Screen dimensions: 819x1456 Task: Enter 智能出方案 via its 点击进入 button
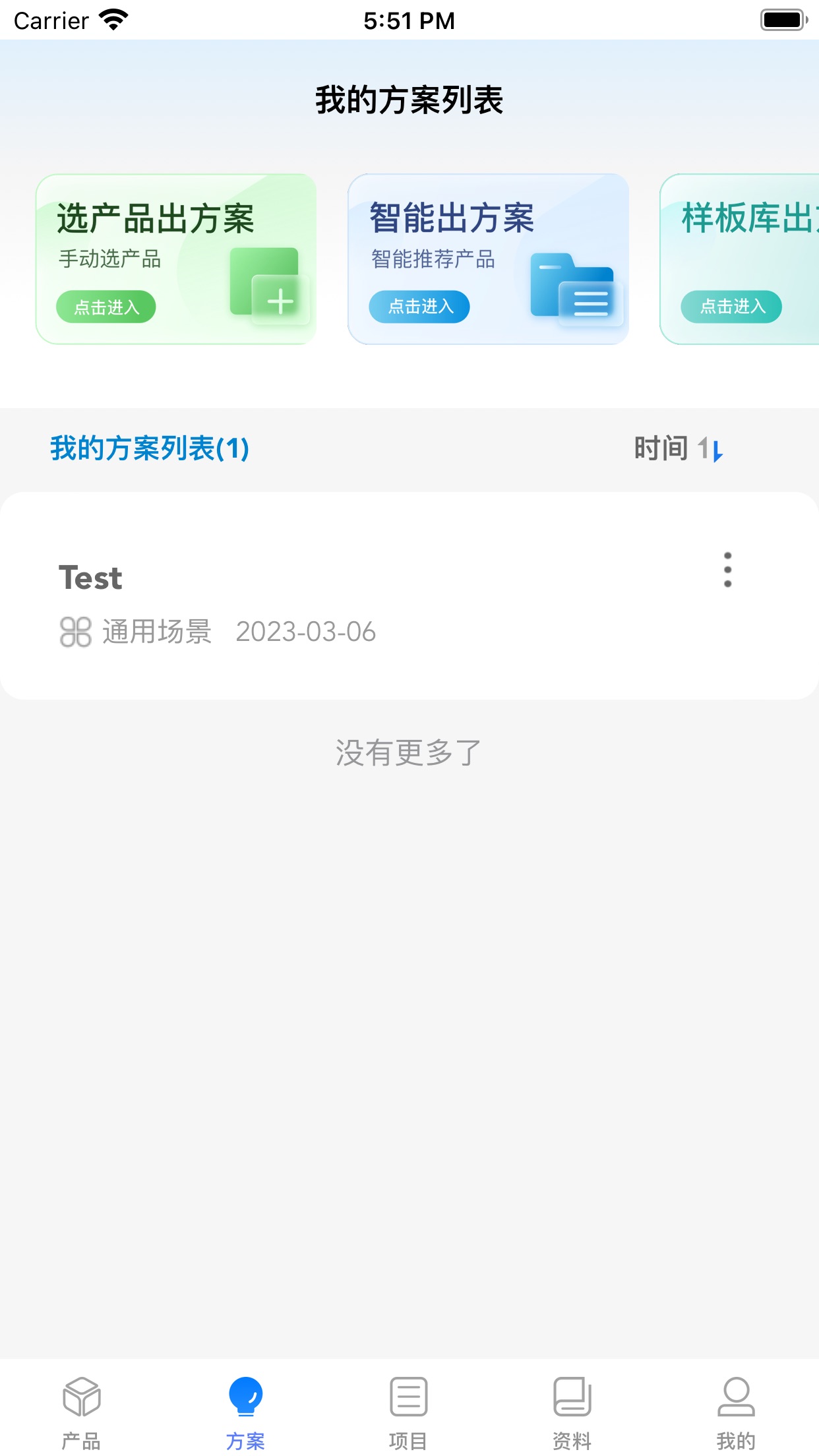pyautogui.click(x=419, y=307)
